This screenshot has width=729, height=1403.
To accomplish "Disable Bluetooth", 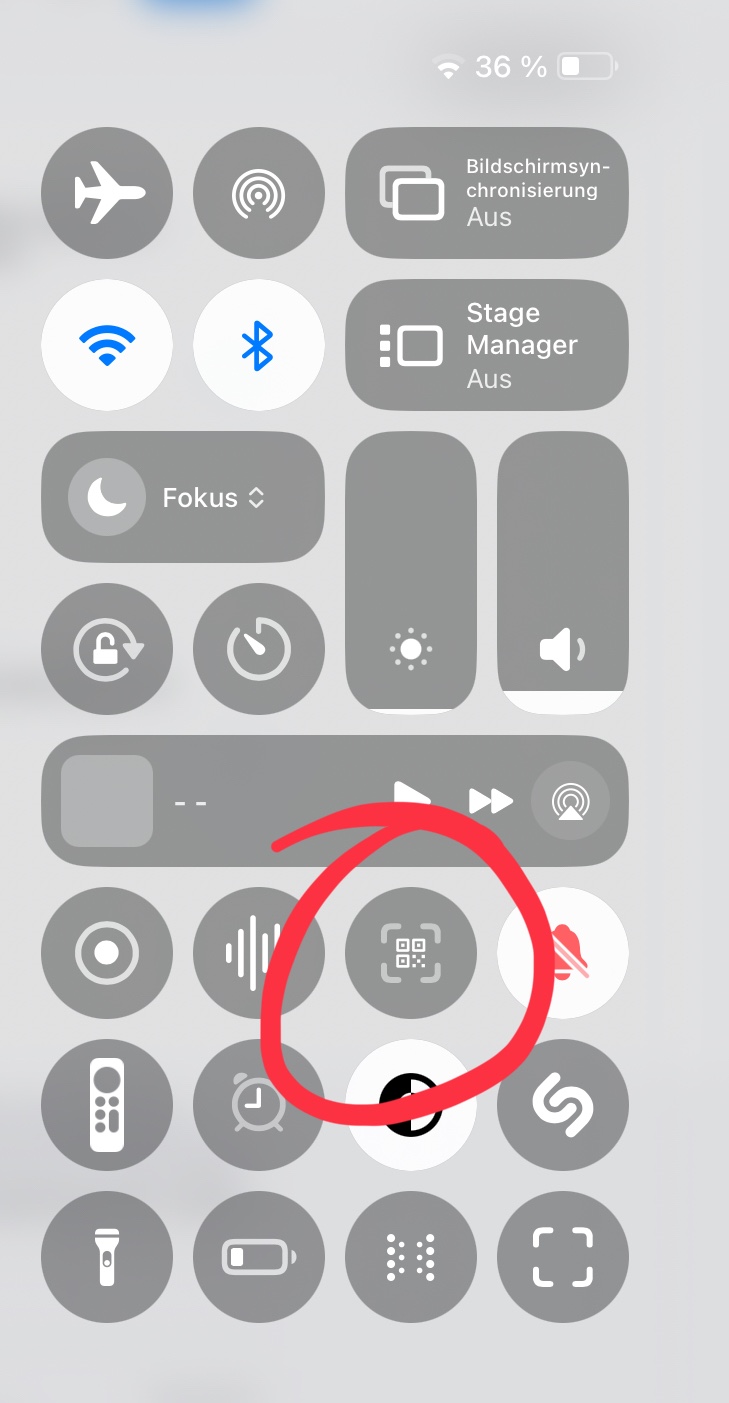I will (x=259, y=346).
